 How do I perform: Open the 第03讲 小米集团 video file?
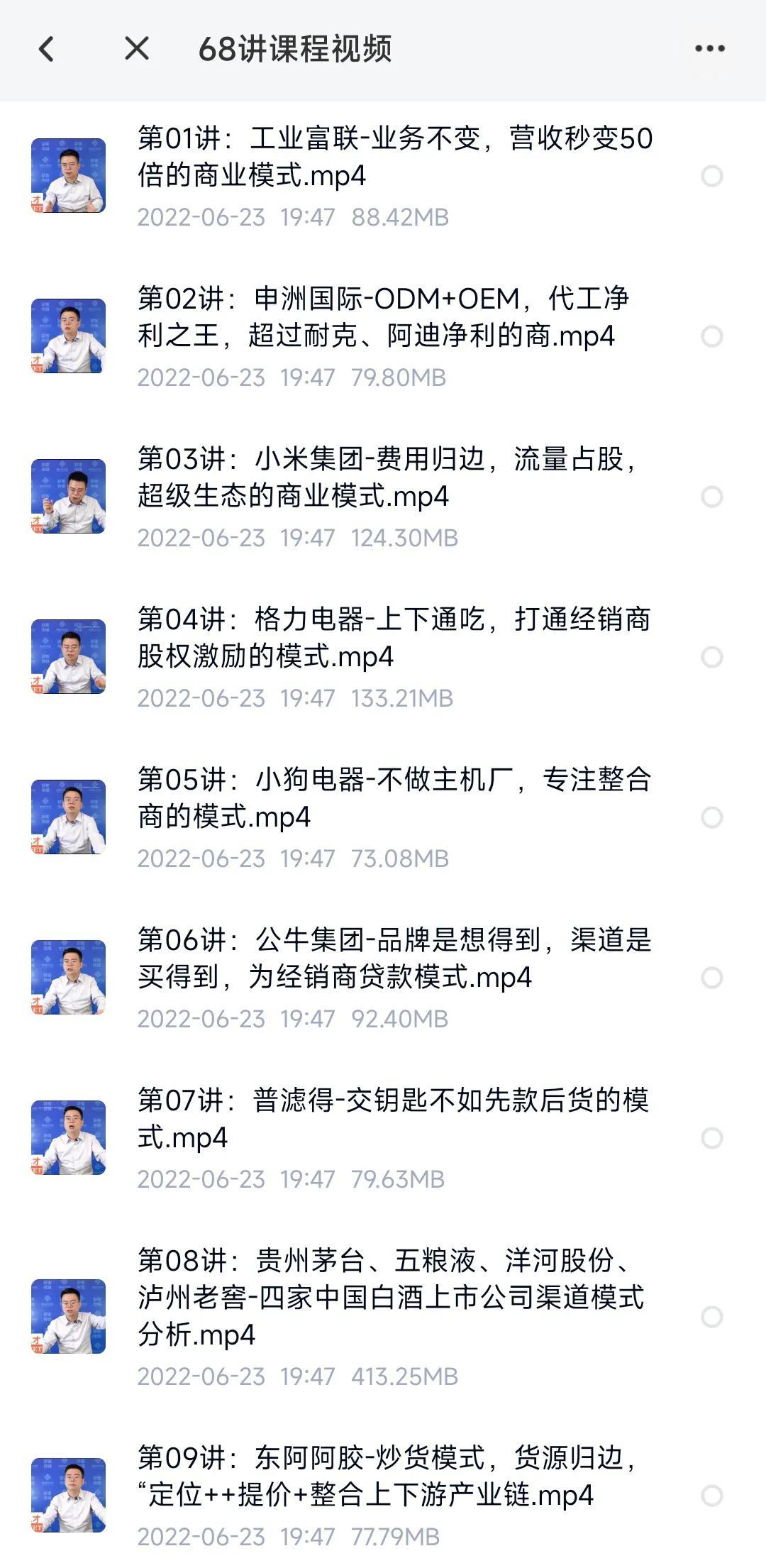click(387, 477)
